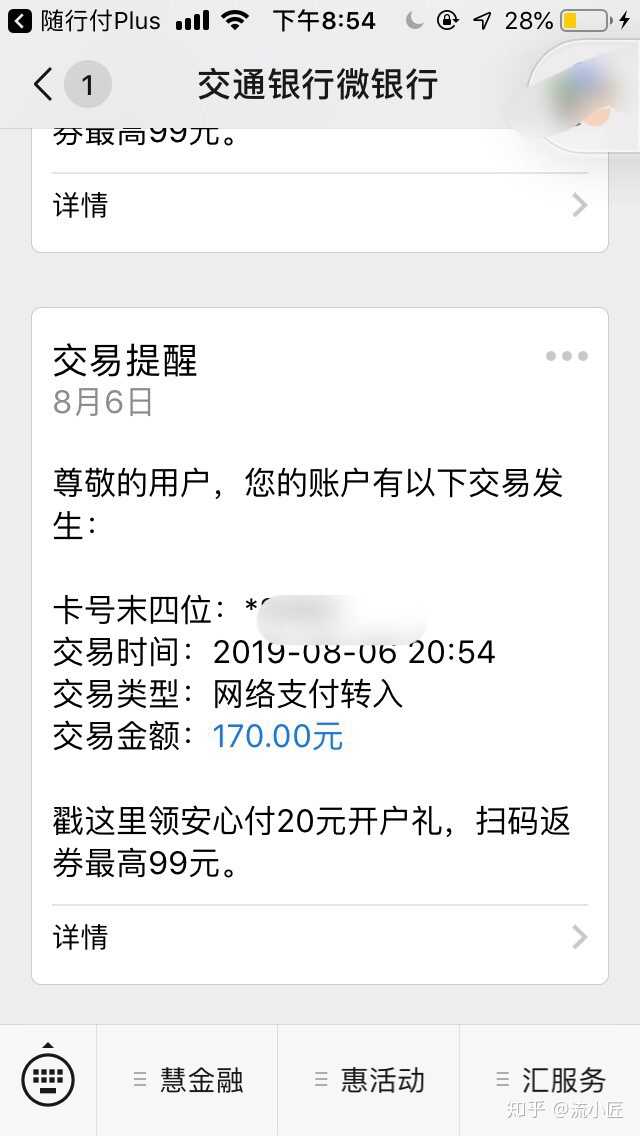Open the 惠活动 menu
This screenshot has width=640, height=1136.
tap(369, 1080)
